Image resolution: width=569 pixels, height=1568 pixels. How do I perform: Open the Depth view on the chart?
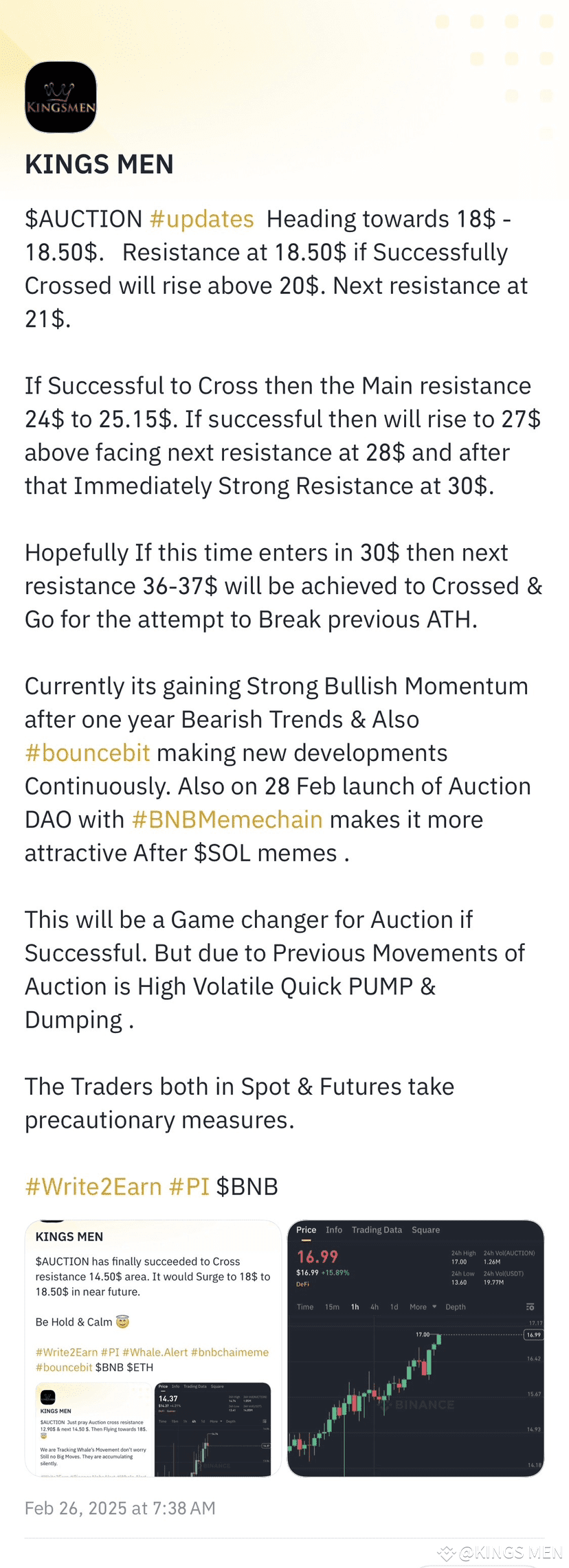pyautogui.click(x=454, y=1306)
